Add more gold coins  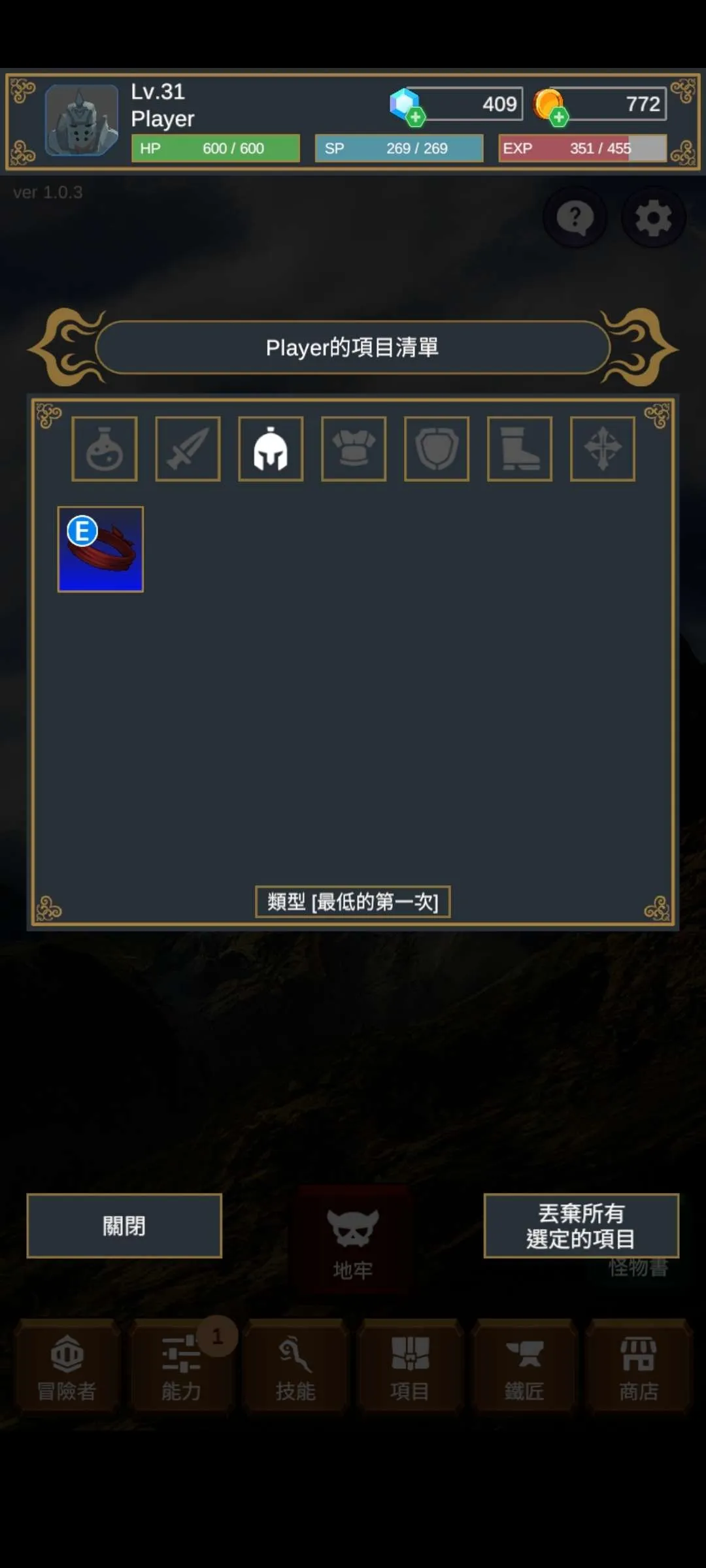(558, 118)
